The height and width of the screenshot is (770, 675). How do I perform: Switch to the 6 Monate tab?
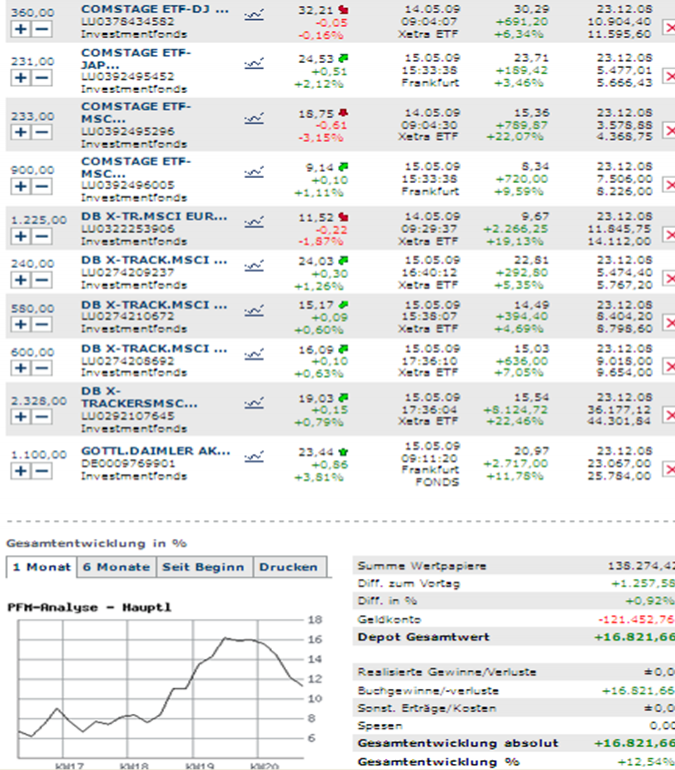[115, 567]
